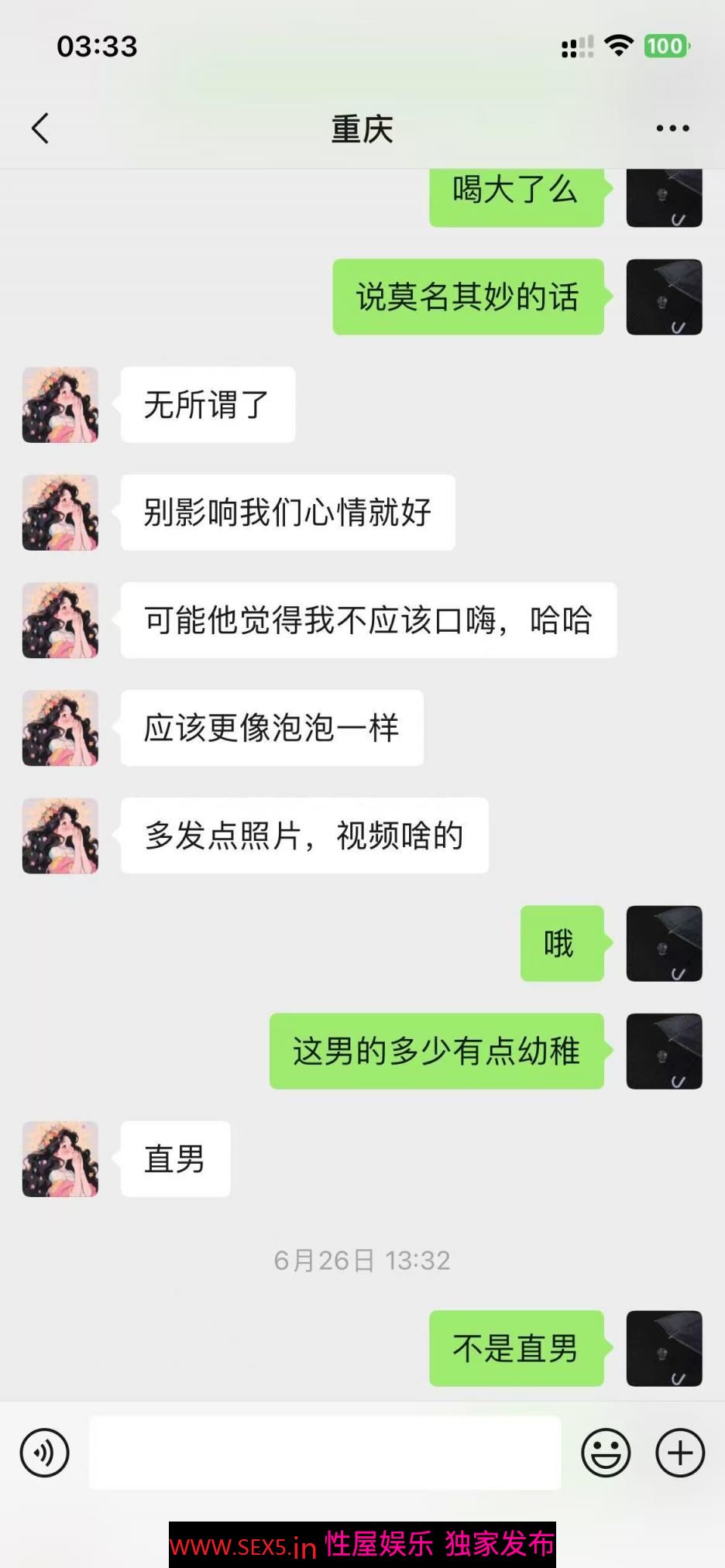
Task: Switch to voice message input
Action: point(45,1453)
